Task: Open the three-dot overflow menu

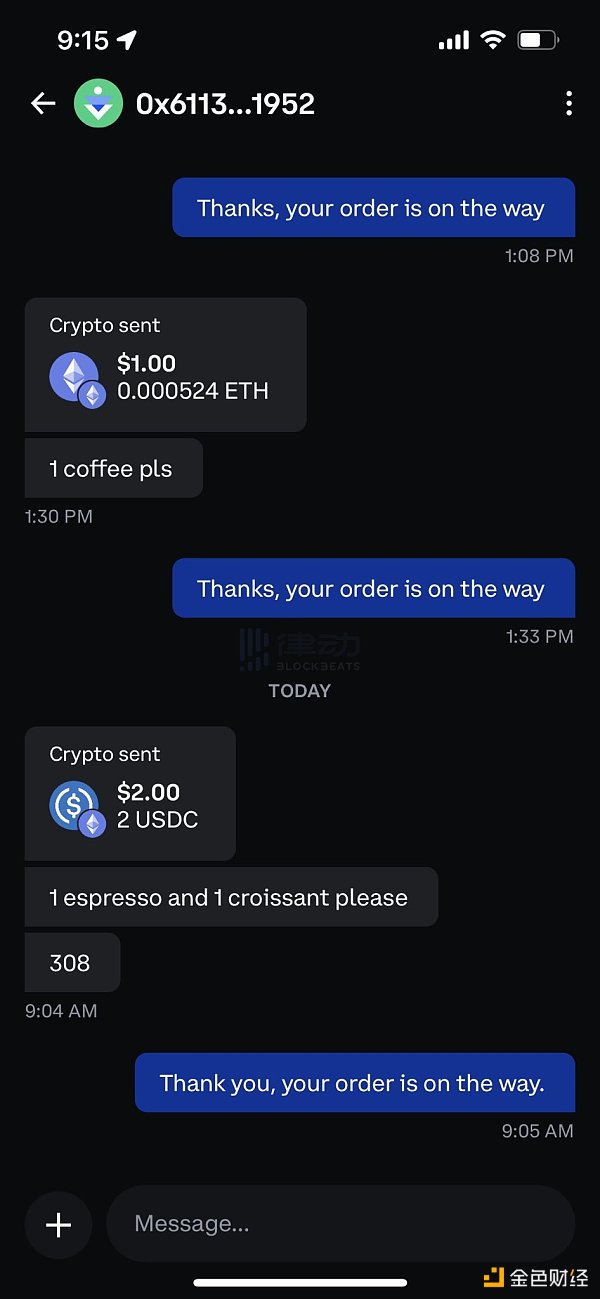Action: click(x=568, y=103)
